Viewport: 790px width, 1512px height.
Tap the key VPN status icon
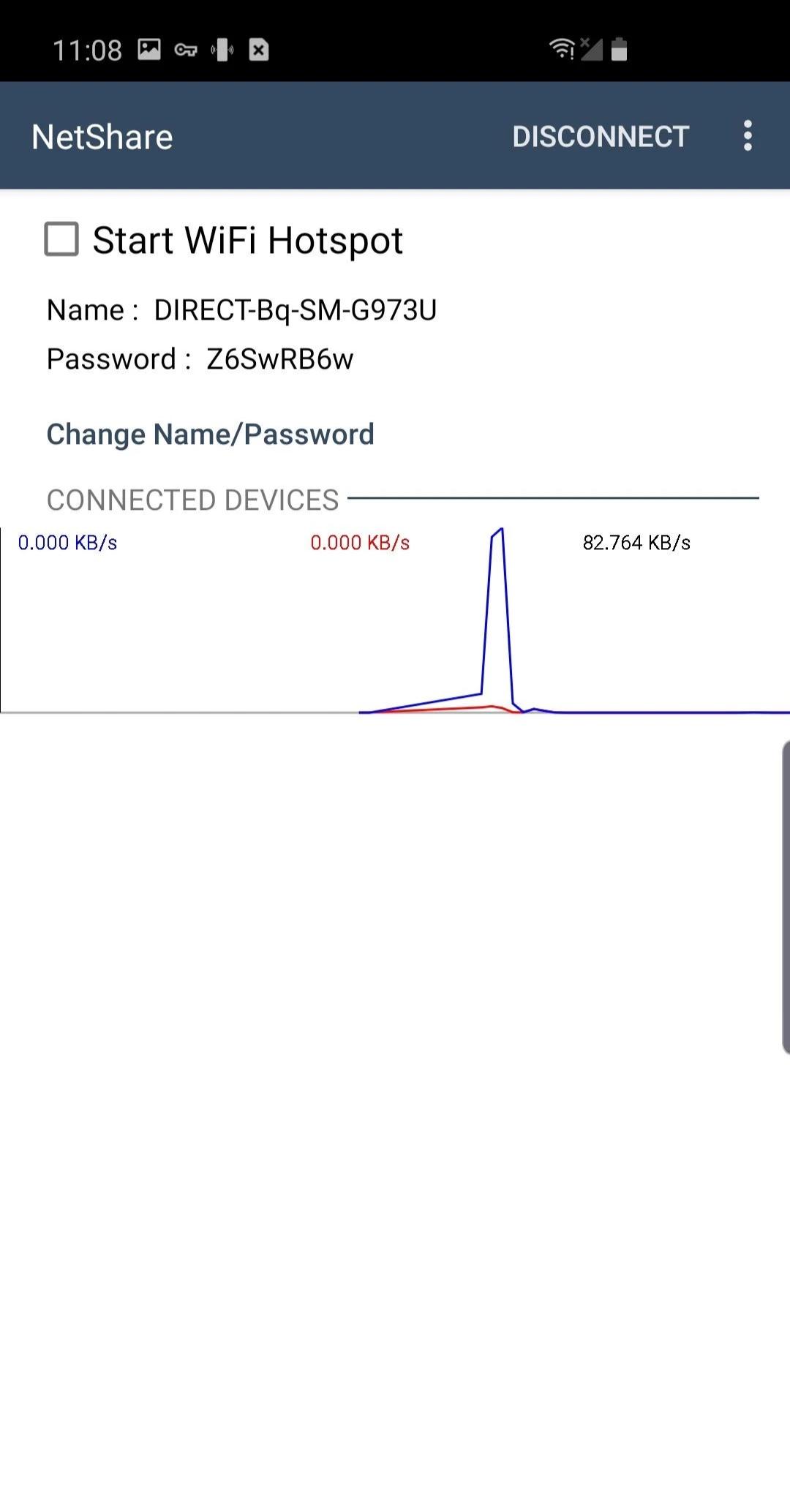[187, 50]
